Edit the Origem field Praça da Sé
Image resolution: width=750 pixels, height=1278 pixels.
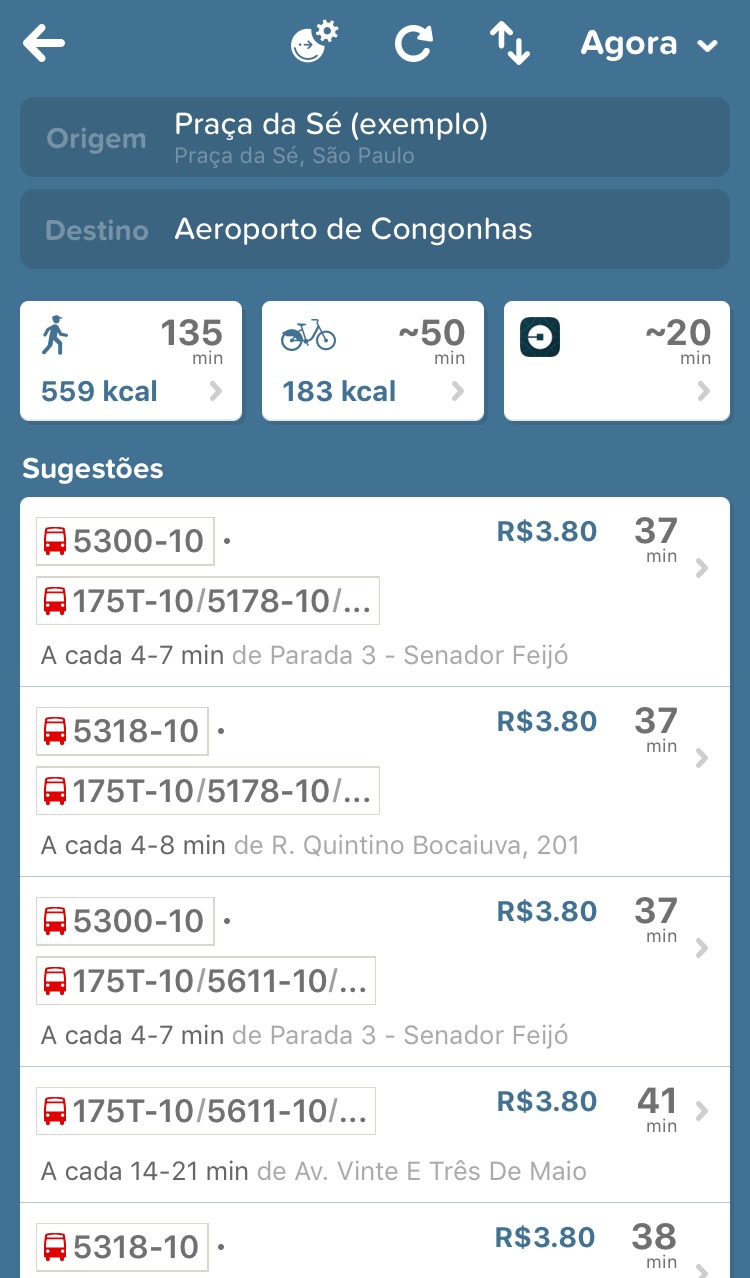pos(375,138)
